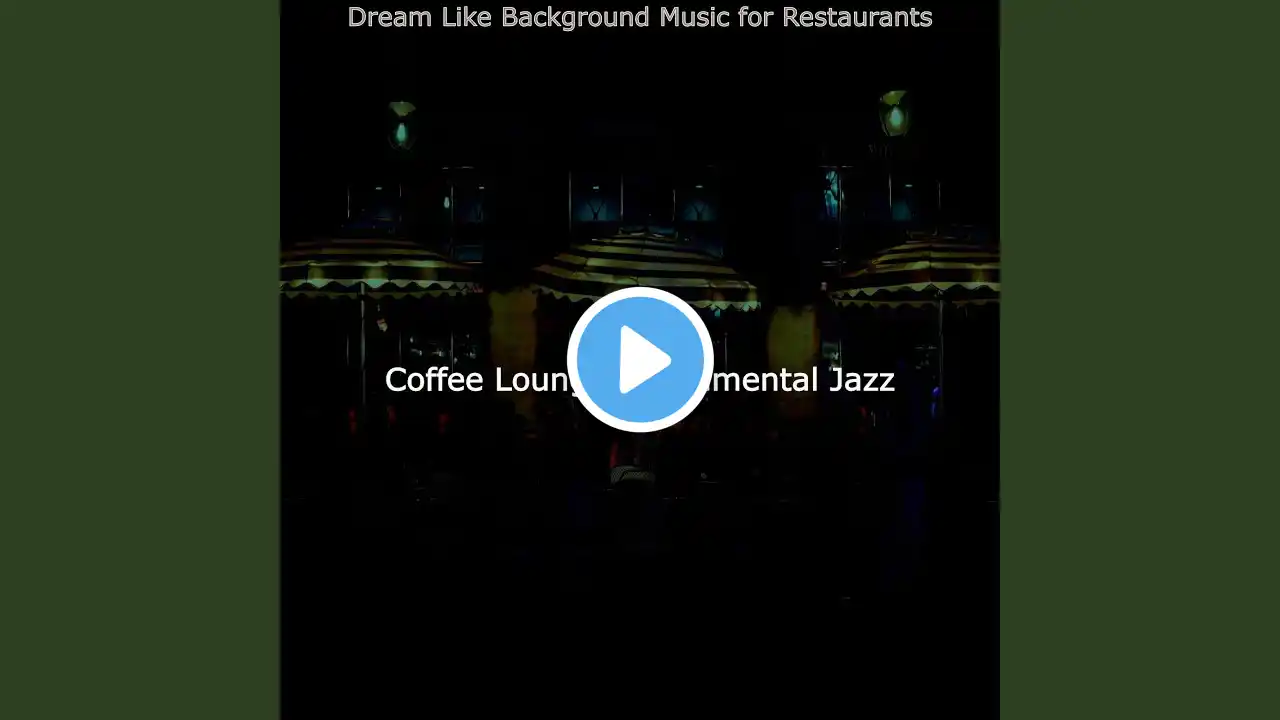Play the Coffee Lounge Instrumental Jazz video
Screen dimensions: 1280x720
[x=640, y=360]
